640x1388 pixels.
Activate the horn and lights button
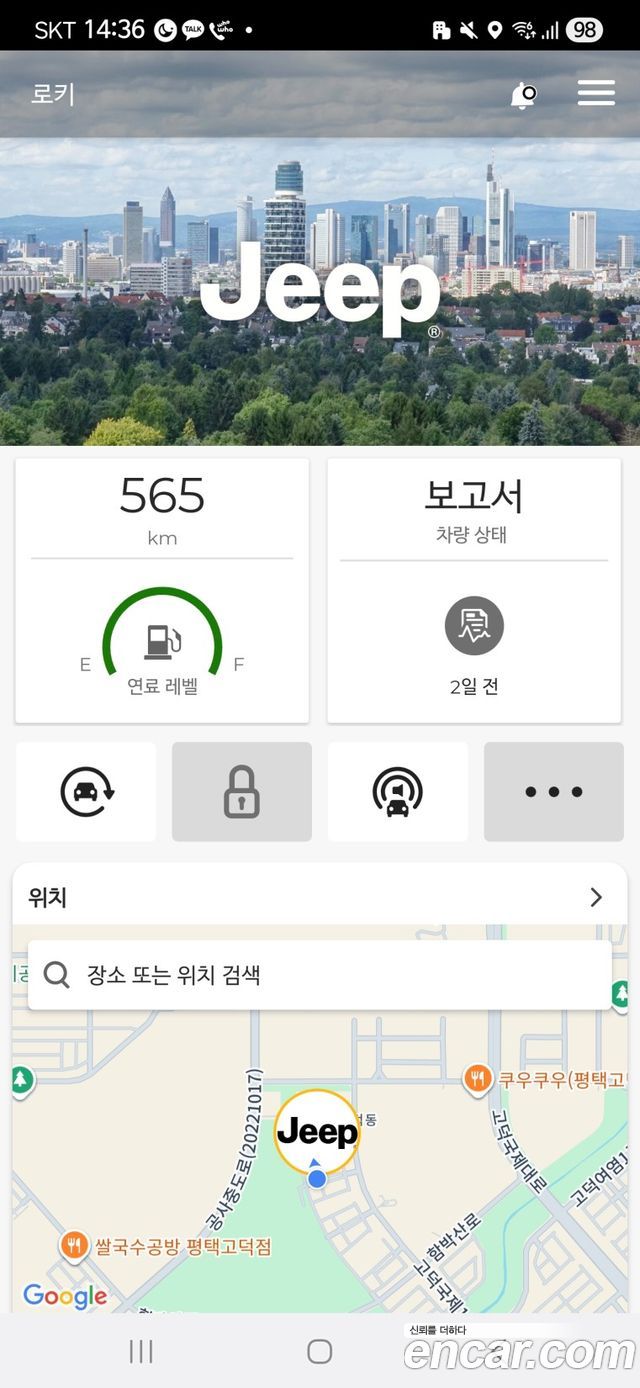[x=397, y=791]
